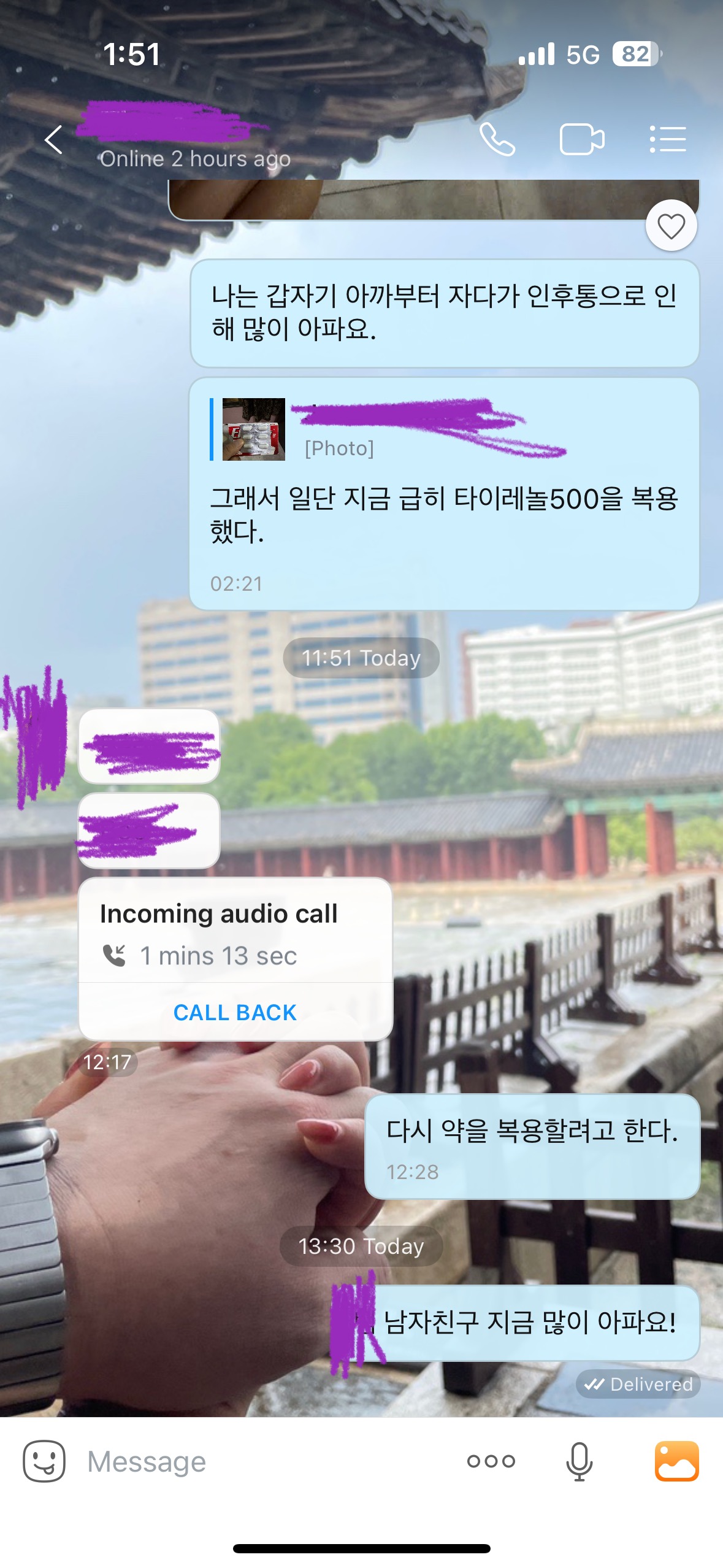Open the chat options menu

(668, 140)
